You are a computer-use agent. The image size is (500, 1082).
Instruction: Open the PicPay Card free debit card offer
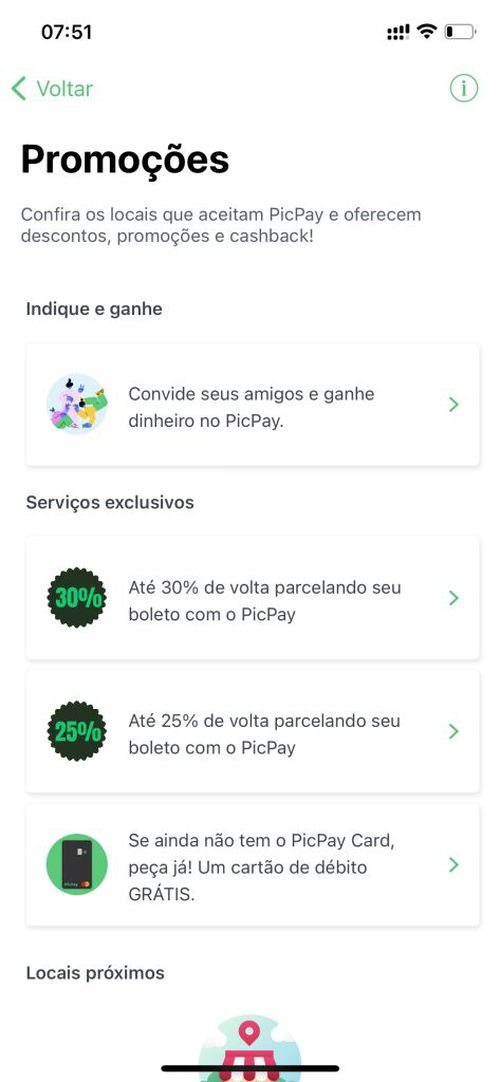pyautogui.click(x=252, y=865)
